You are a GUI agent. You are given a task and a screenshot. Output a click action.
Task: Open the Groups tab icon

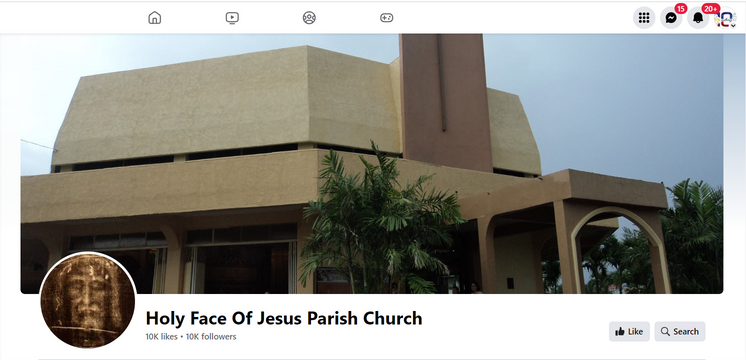point(309,18)
